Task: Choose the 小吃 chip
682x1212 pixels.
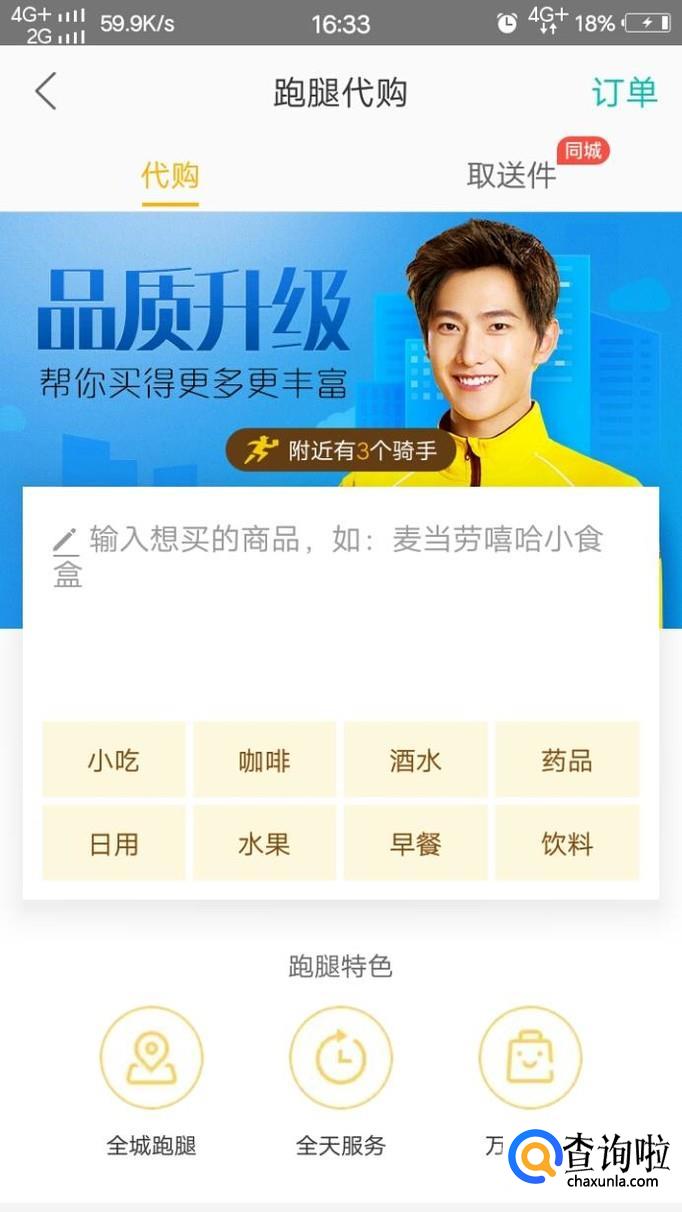Action: tap(114, 760)
